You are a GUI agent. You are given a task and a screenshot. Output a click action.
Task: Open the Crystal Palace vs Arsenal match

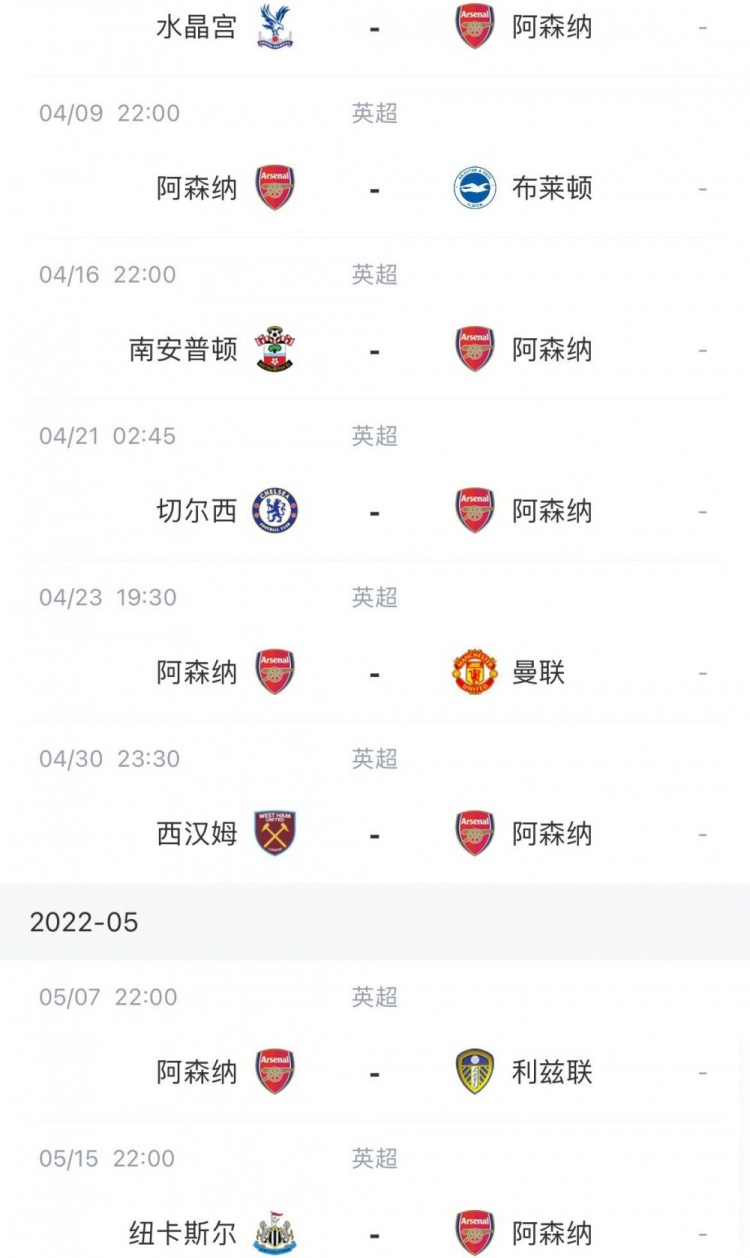point(374,28)
